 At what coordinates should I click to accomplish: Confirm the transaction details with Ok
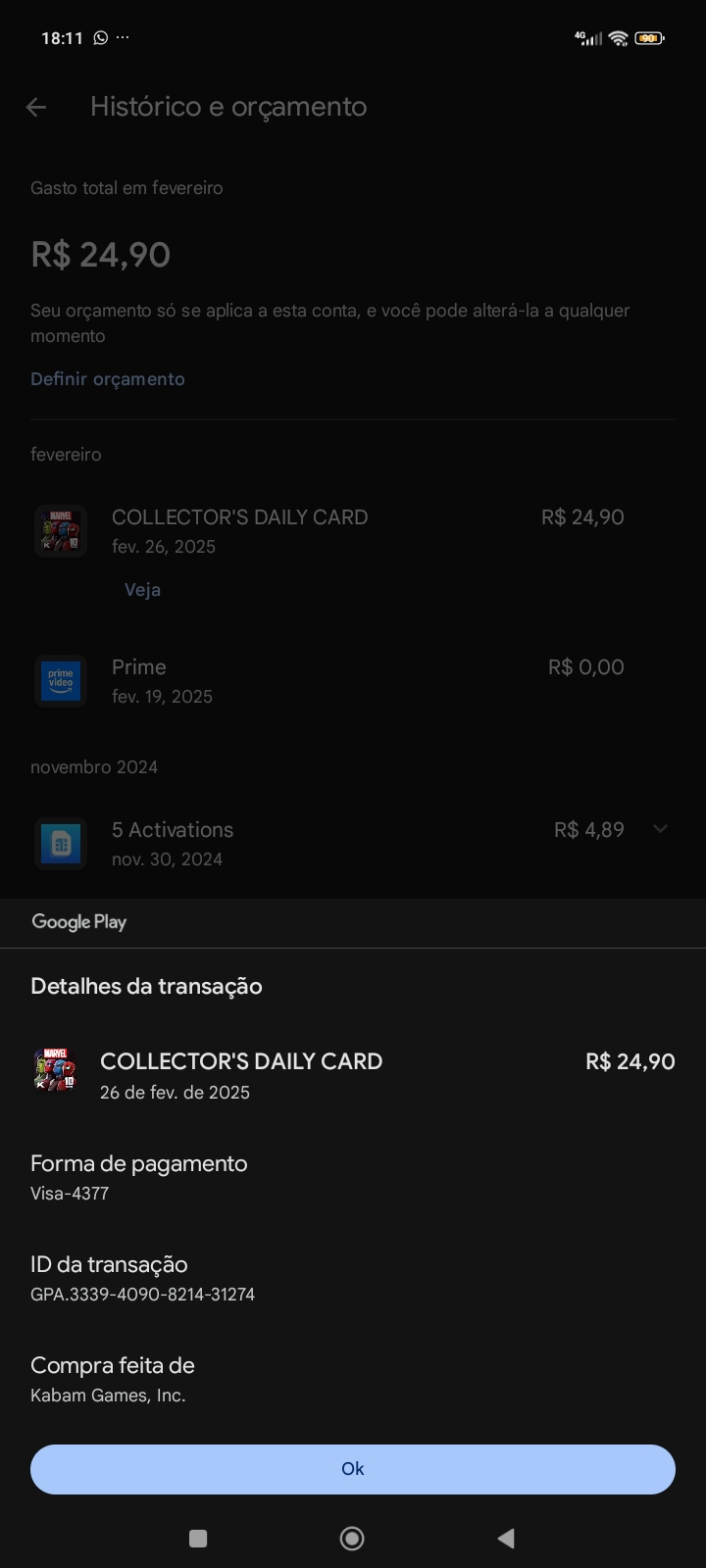[x=353, y=1468]
